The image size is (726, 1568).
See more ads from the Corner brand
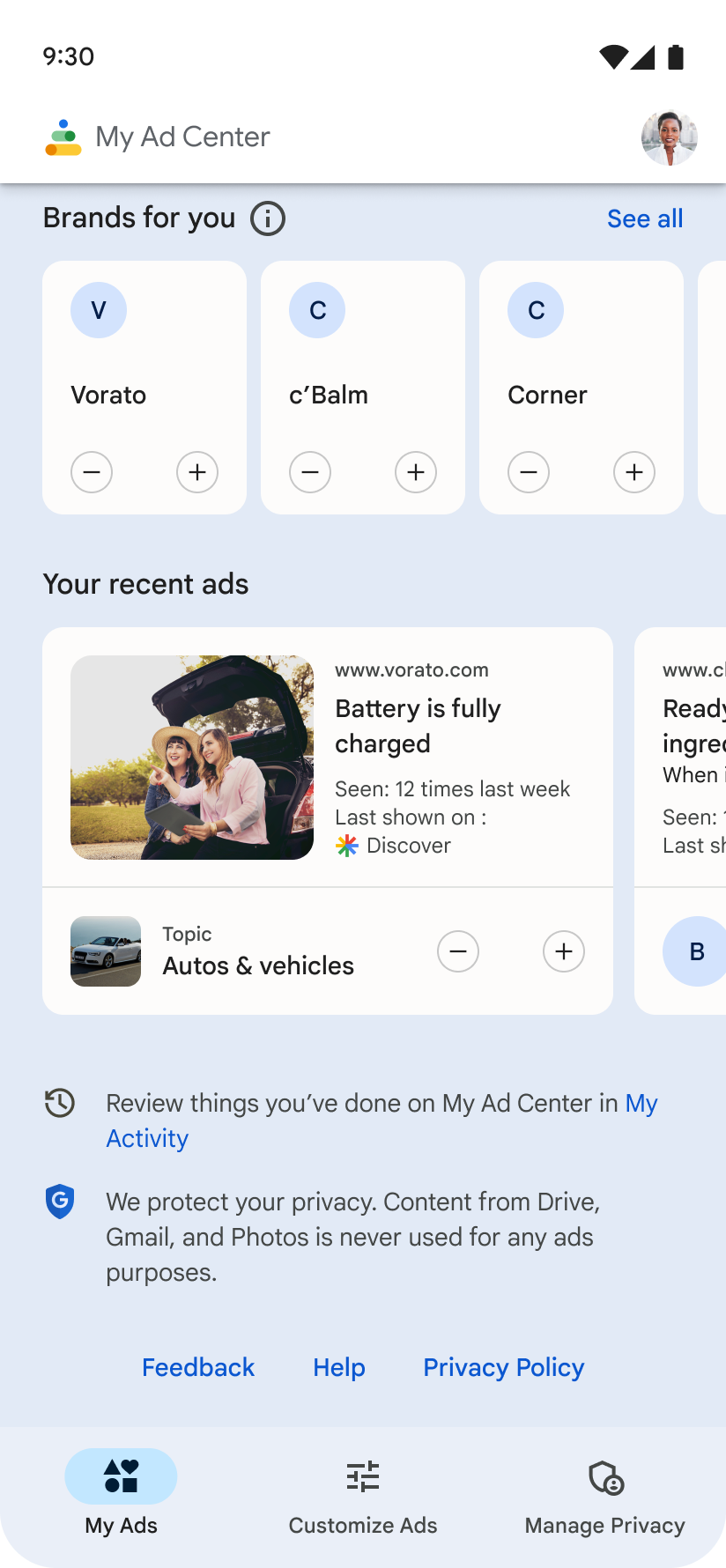pyautogui.click(x=634, y=472)
